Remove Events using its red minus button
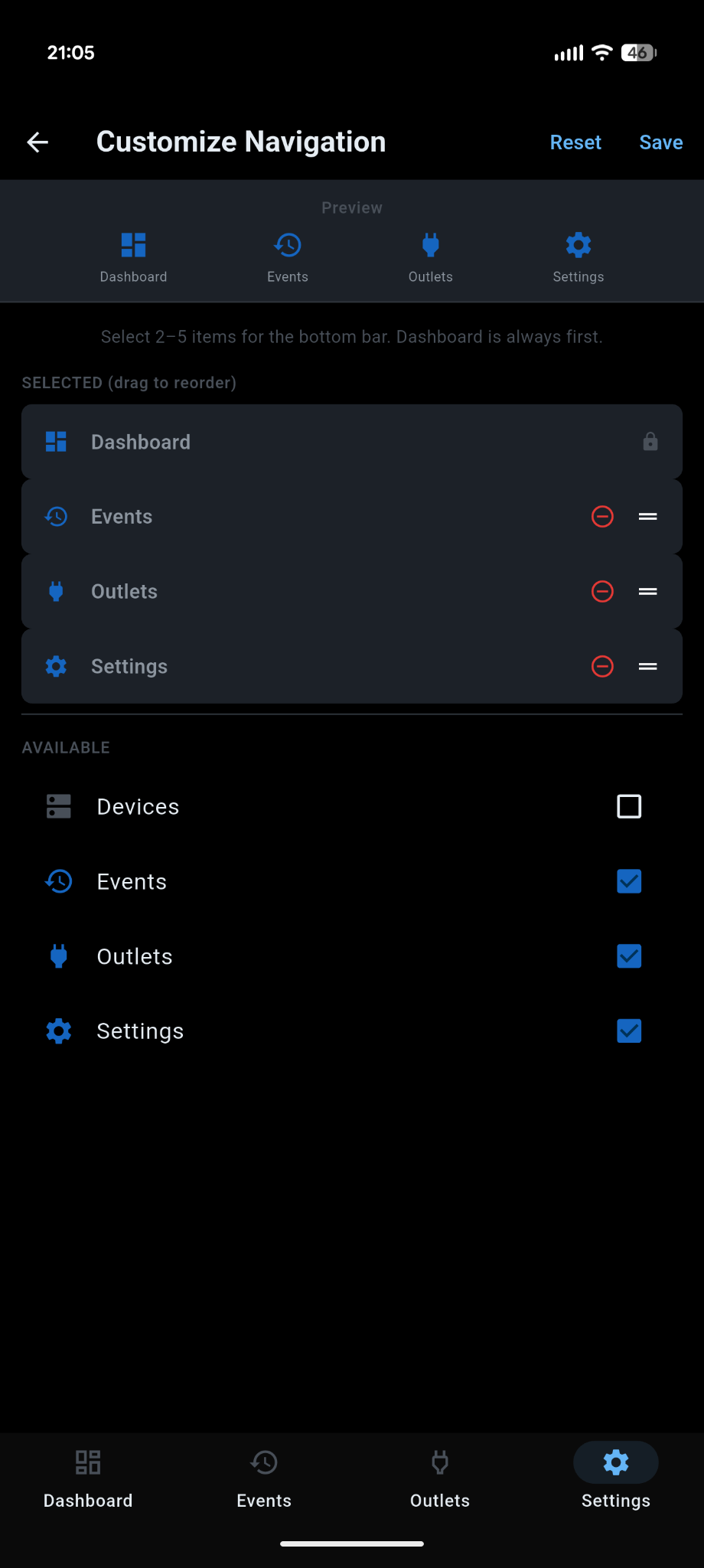The image size is (704, 1568). (602, 516)
